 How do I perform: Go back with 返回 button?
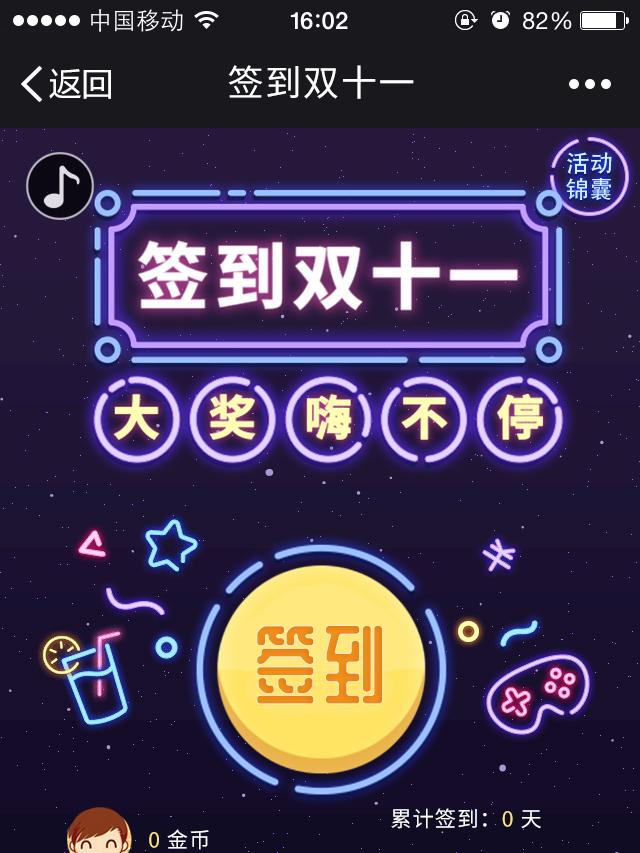pyautogui.click(x=66, y=84)
